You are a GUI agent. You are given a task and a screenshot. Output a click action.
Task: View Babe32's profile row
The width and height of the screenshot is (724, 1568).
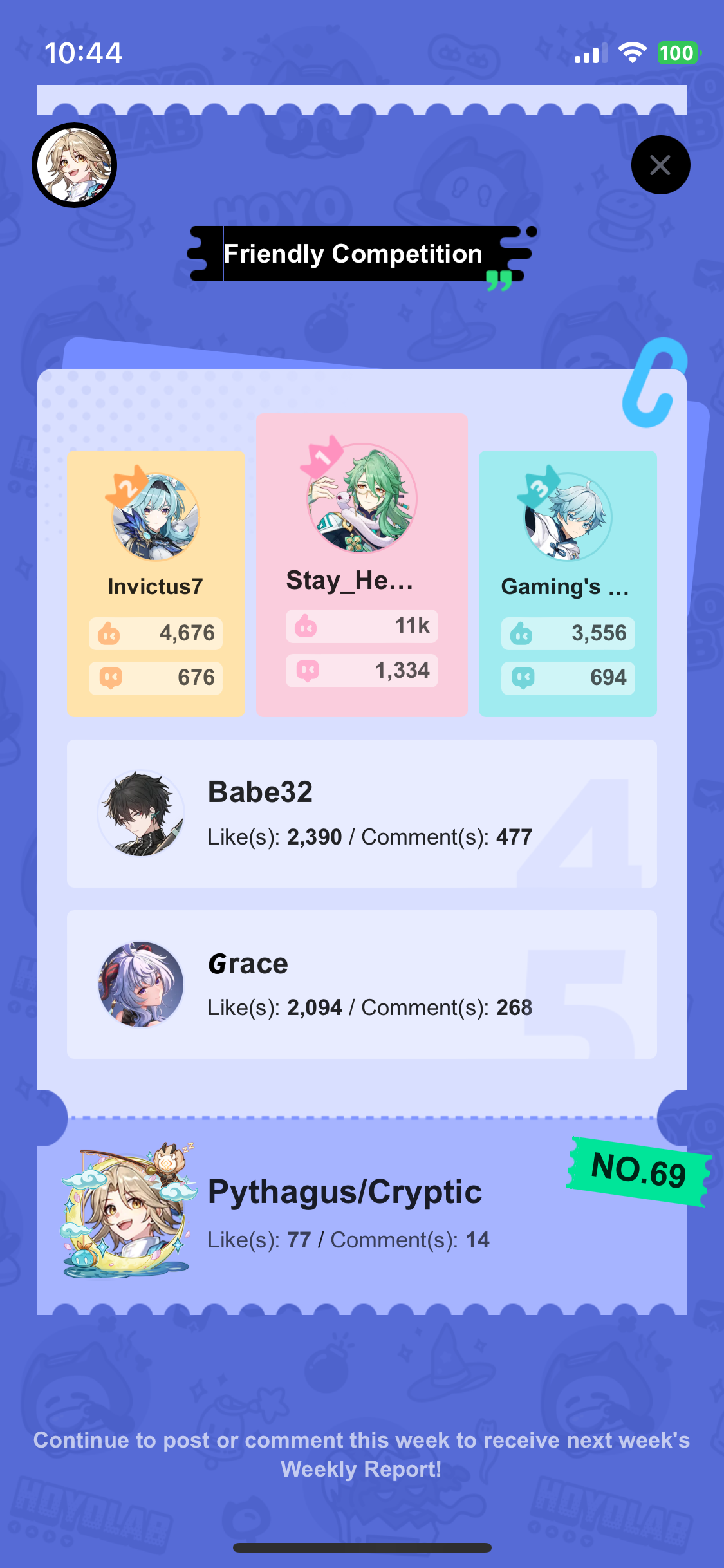[x=362, y=814]
